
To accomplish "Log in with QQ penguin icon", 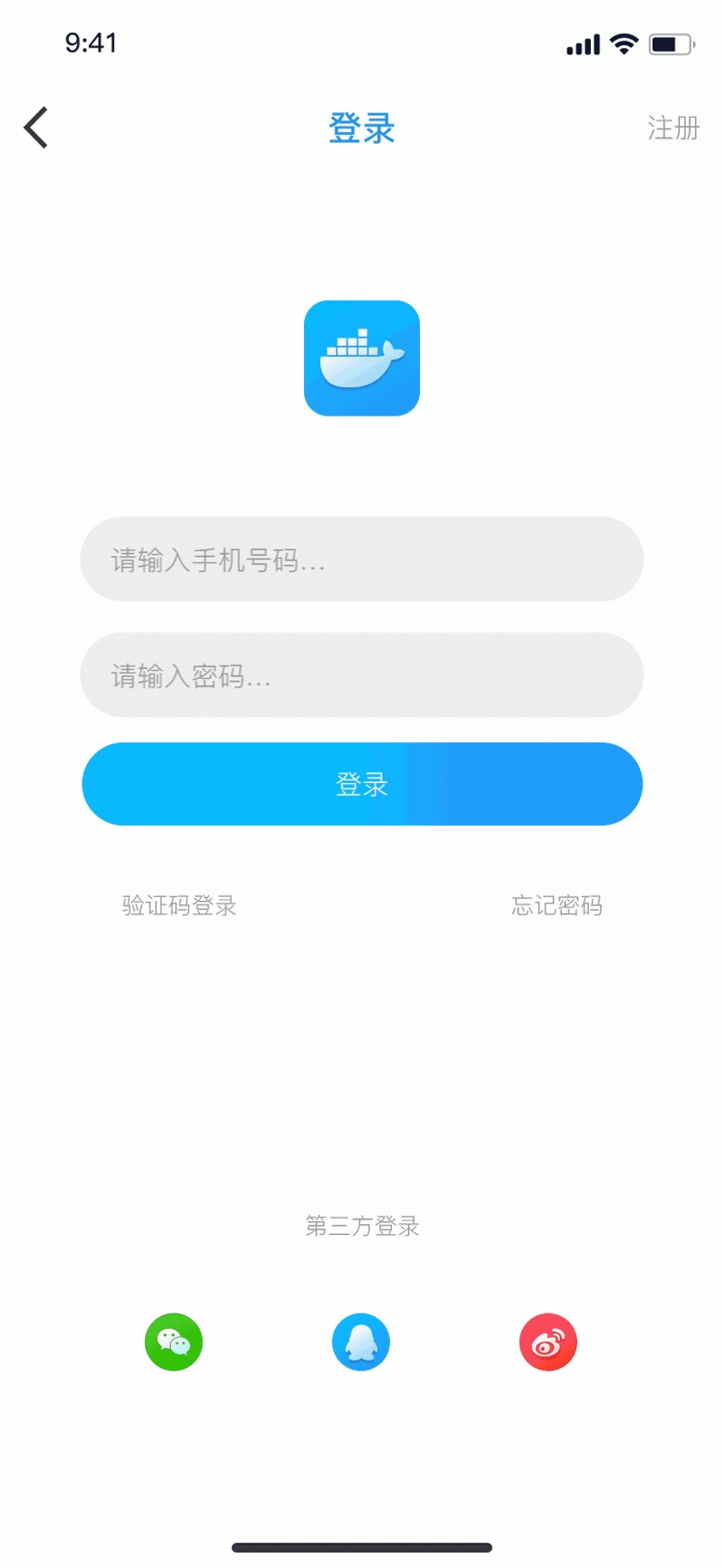I will click(361, 1342).
